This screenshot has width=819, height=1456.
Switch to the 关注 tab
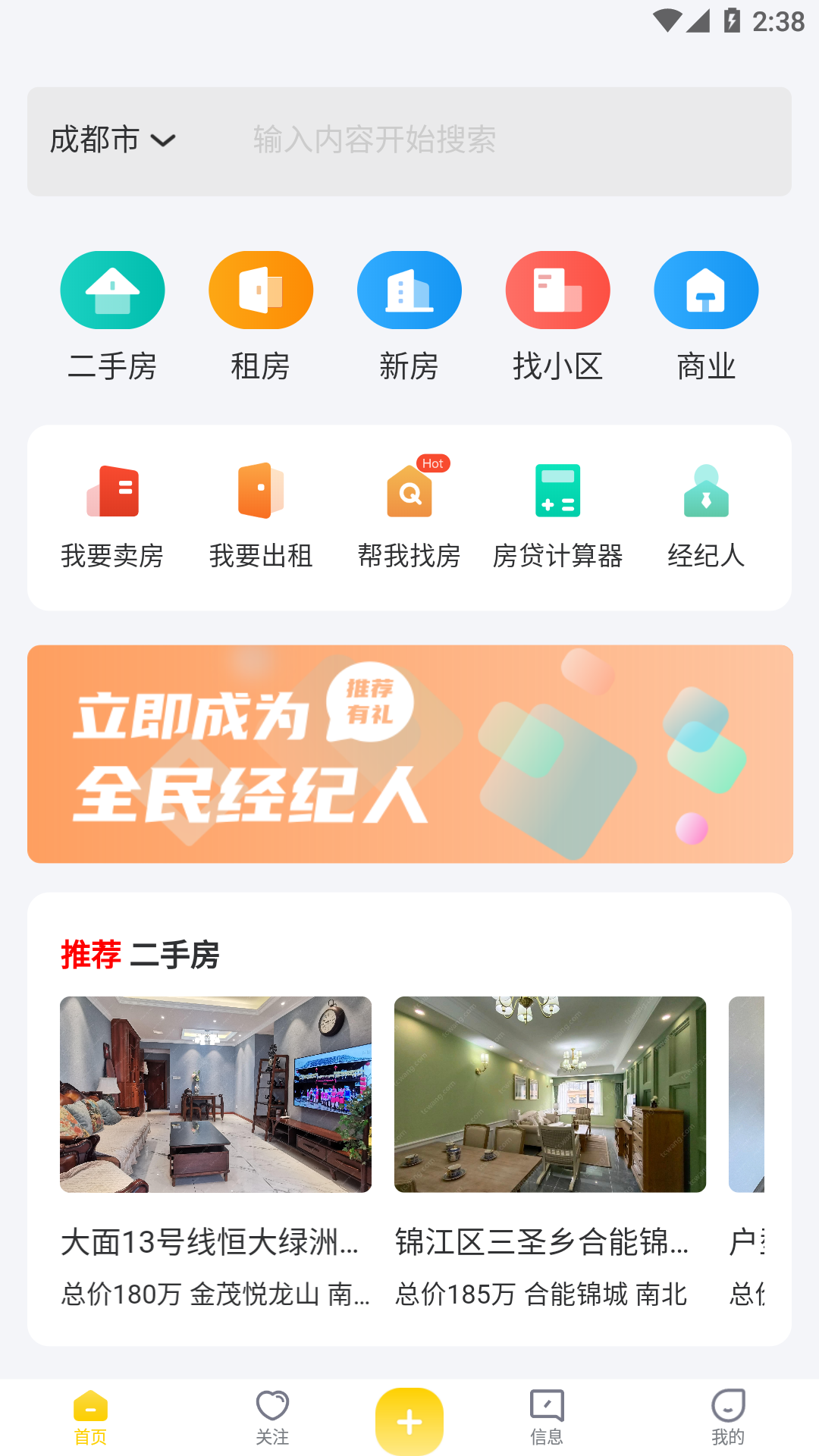tap(272, 1417)
